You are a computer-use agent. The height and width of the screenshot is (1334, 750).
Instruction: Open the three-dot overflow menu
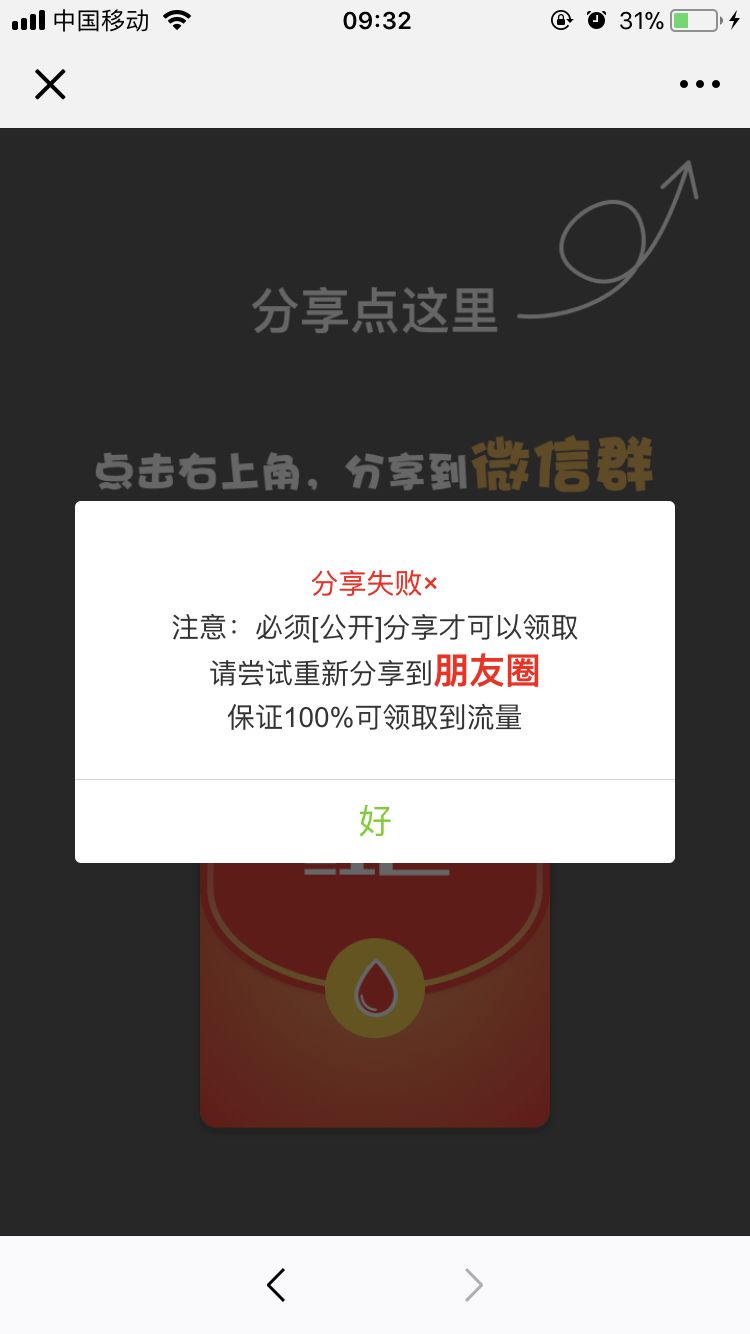tap(699, 85)
